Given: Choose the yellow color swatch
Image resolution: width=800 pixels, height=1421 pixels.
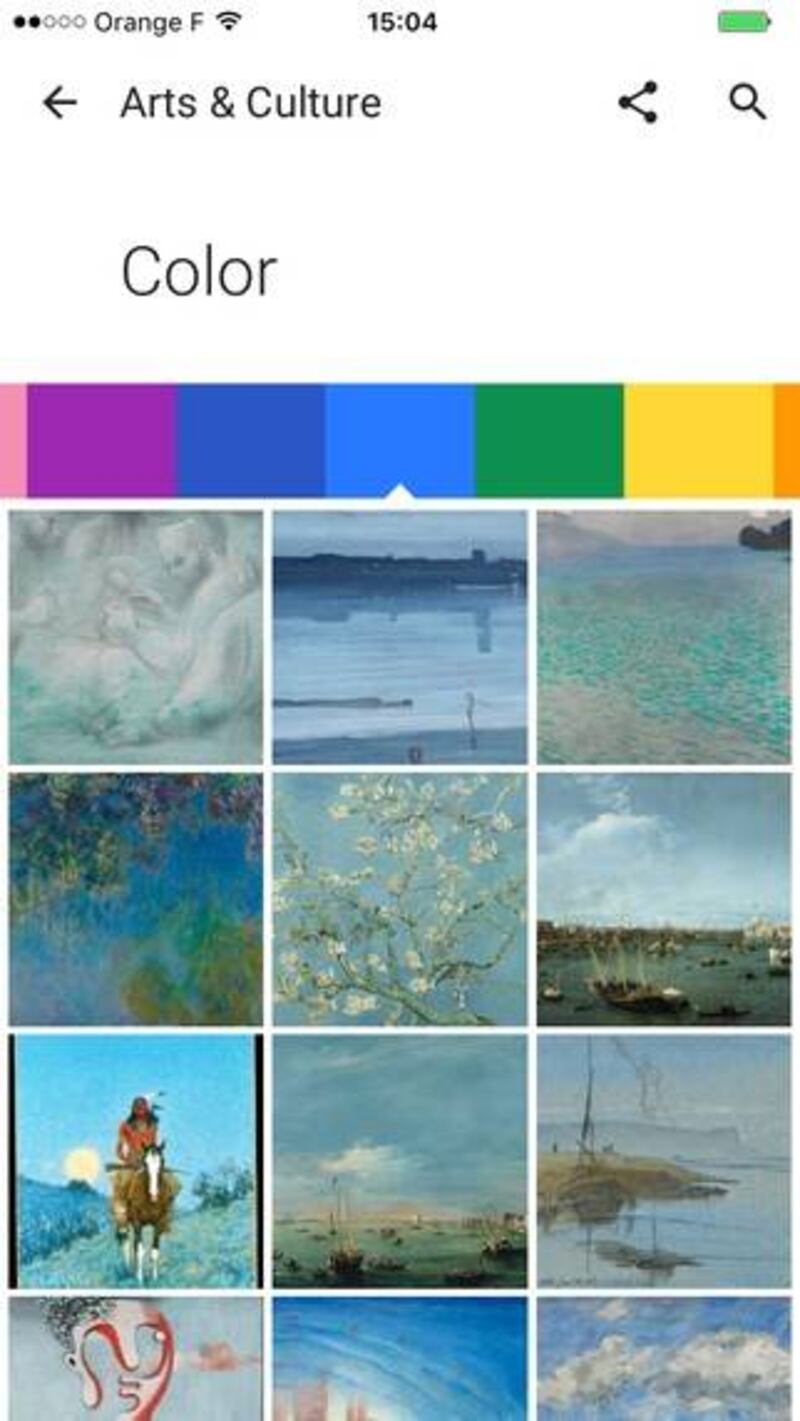Looking at the screenshot, I should 699,440.
